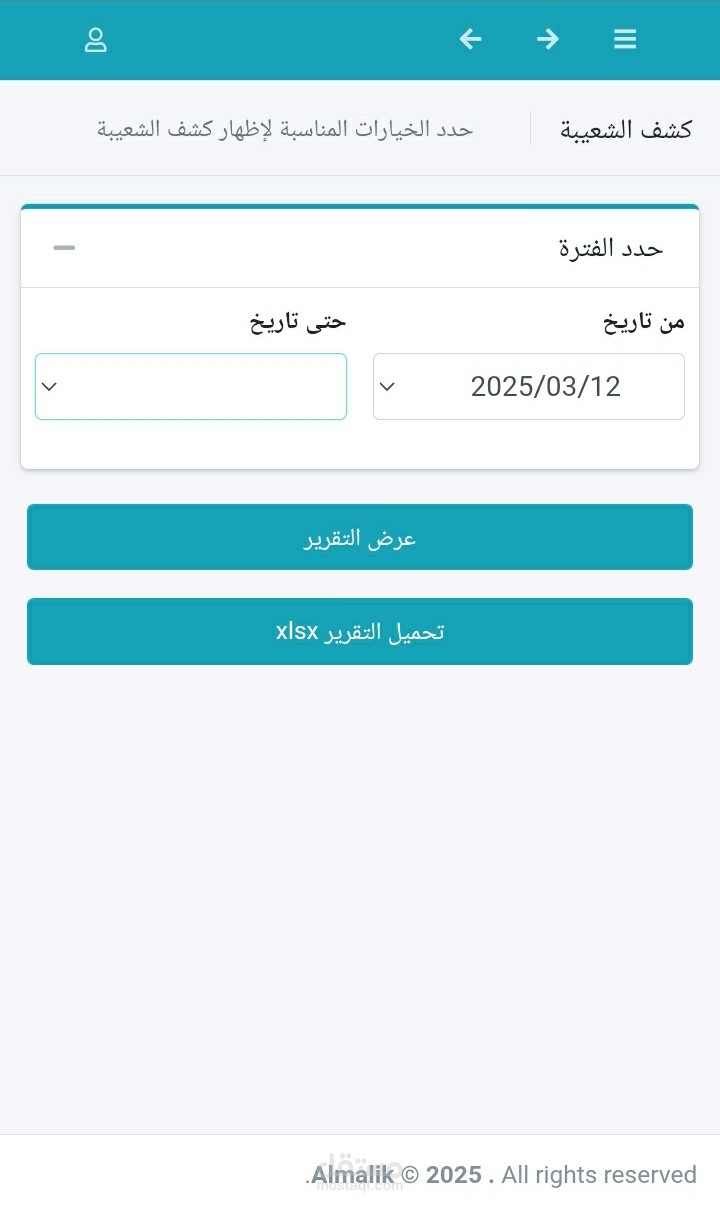
Task: Tap the left arrow icon
Action: pos(470,40)
